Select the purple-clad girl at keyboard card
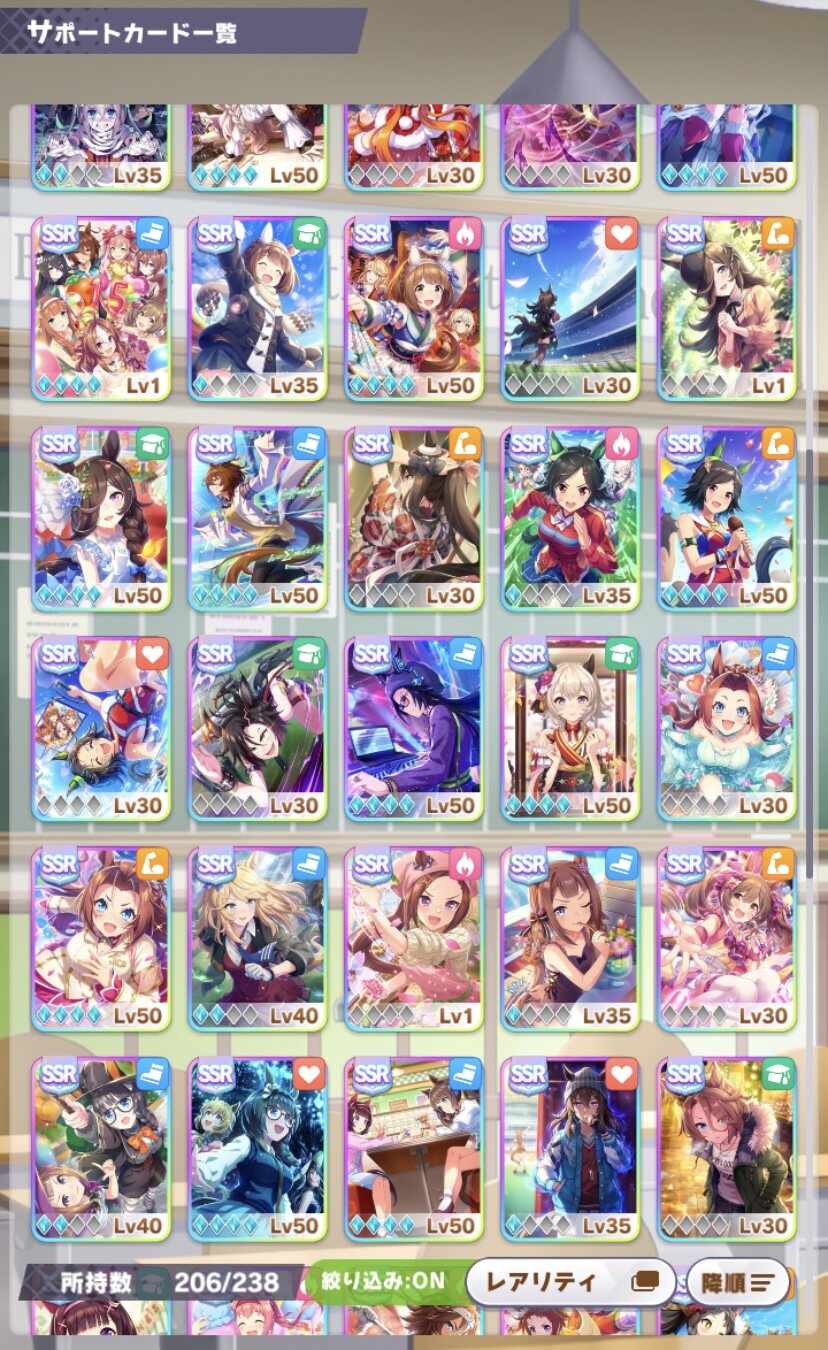This screenshot has width=828, height=1350. click(x=414, y=729)
